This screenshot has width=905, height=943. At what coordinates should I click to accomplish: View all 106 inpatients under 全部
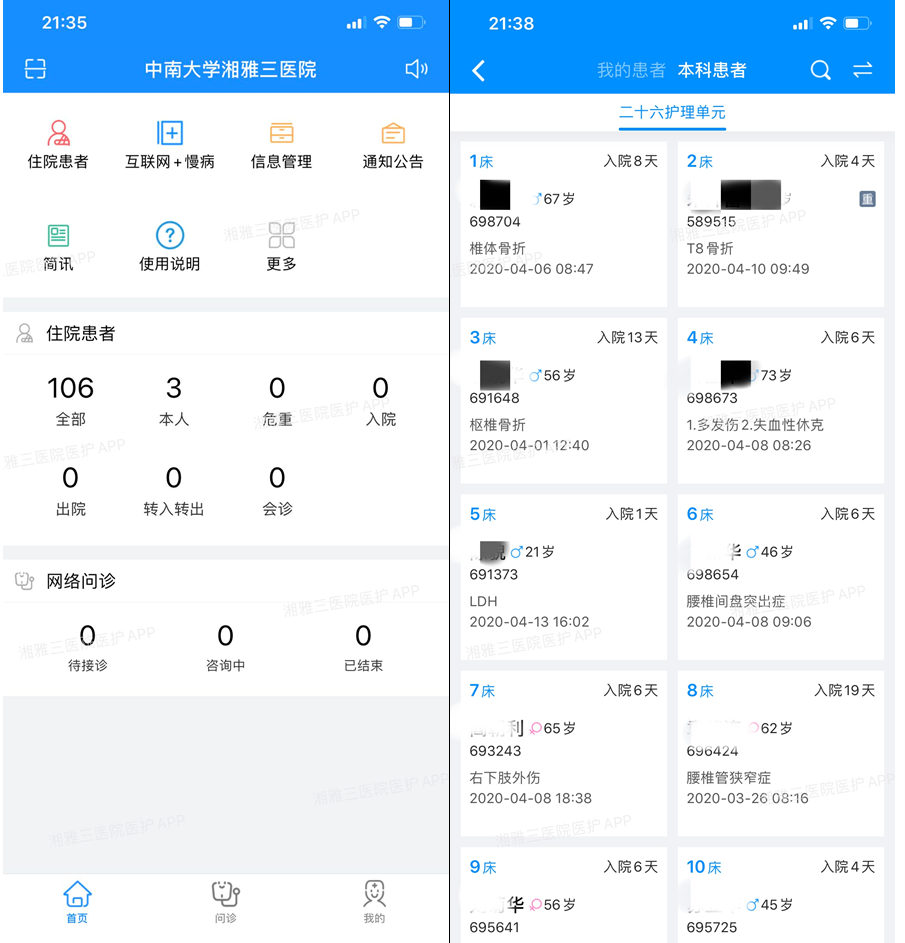[70, 400]
